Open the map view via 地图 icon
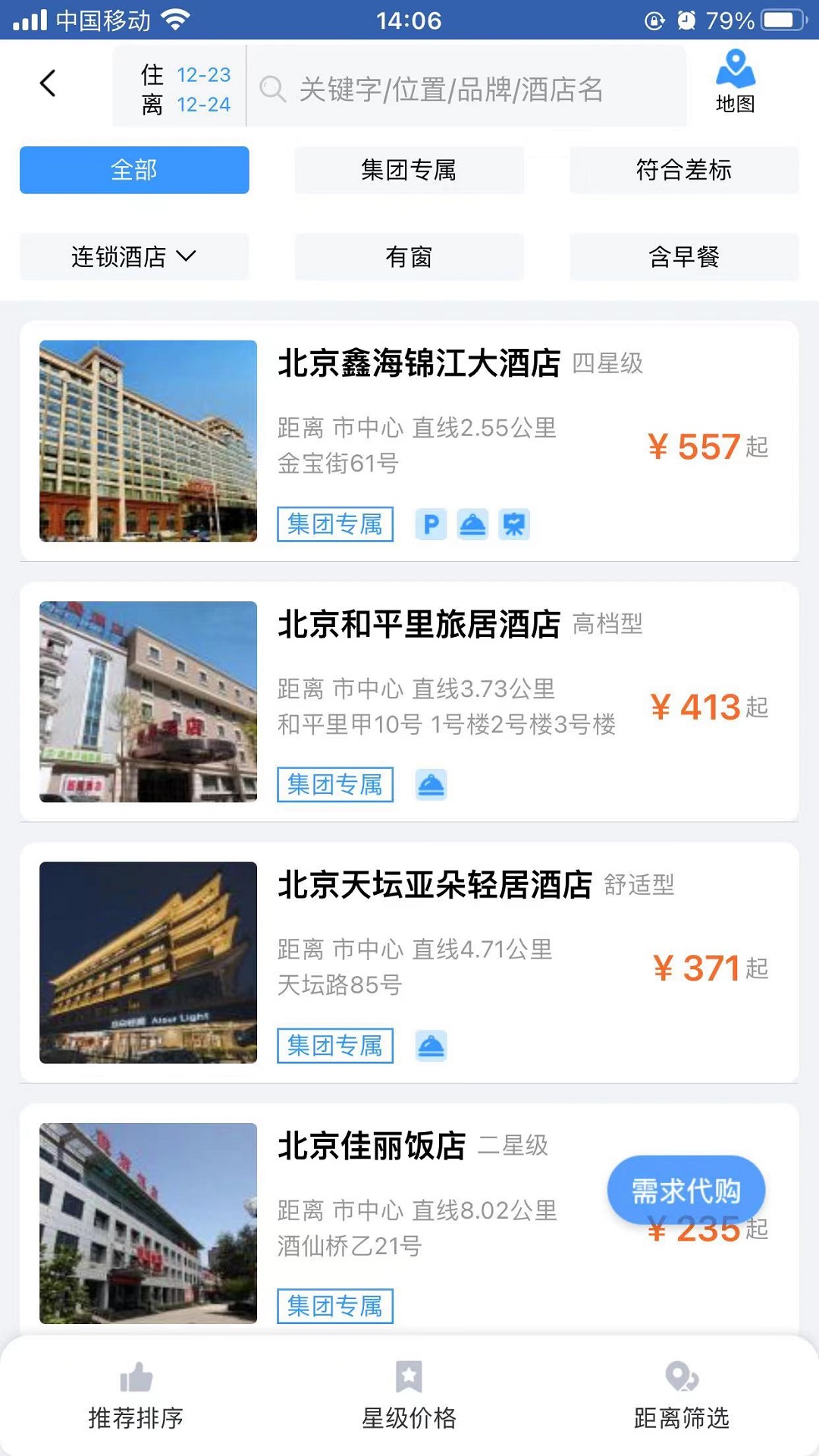819x1456 pixels. point(734,82)
